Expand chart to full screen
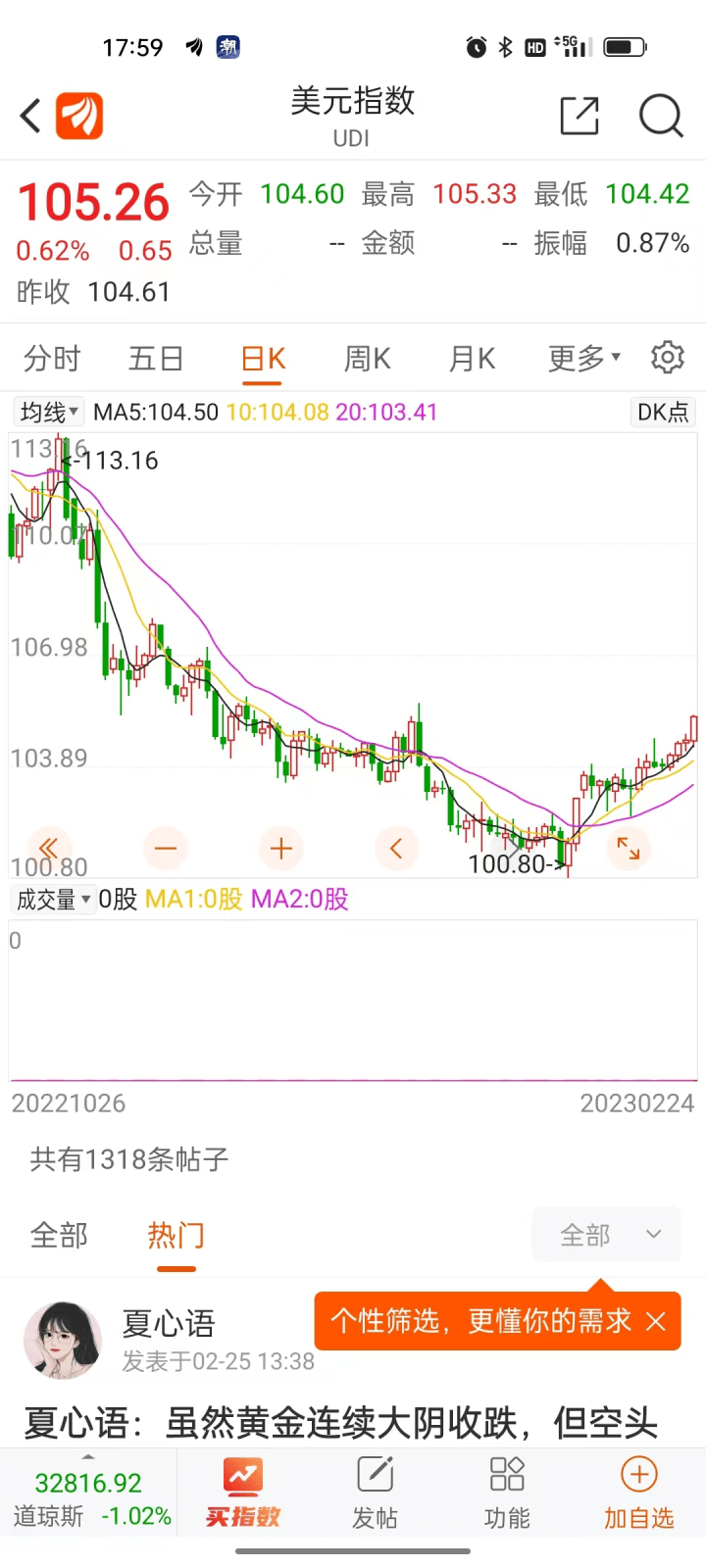This screenshot has height=1568, width=706. (x=628, y=848)
